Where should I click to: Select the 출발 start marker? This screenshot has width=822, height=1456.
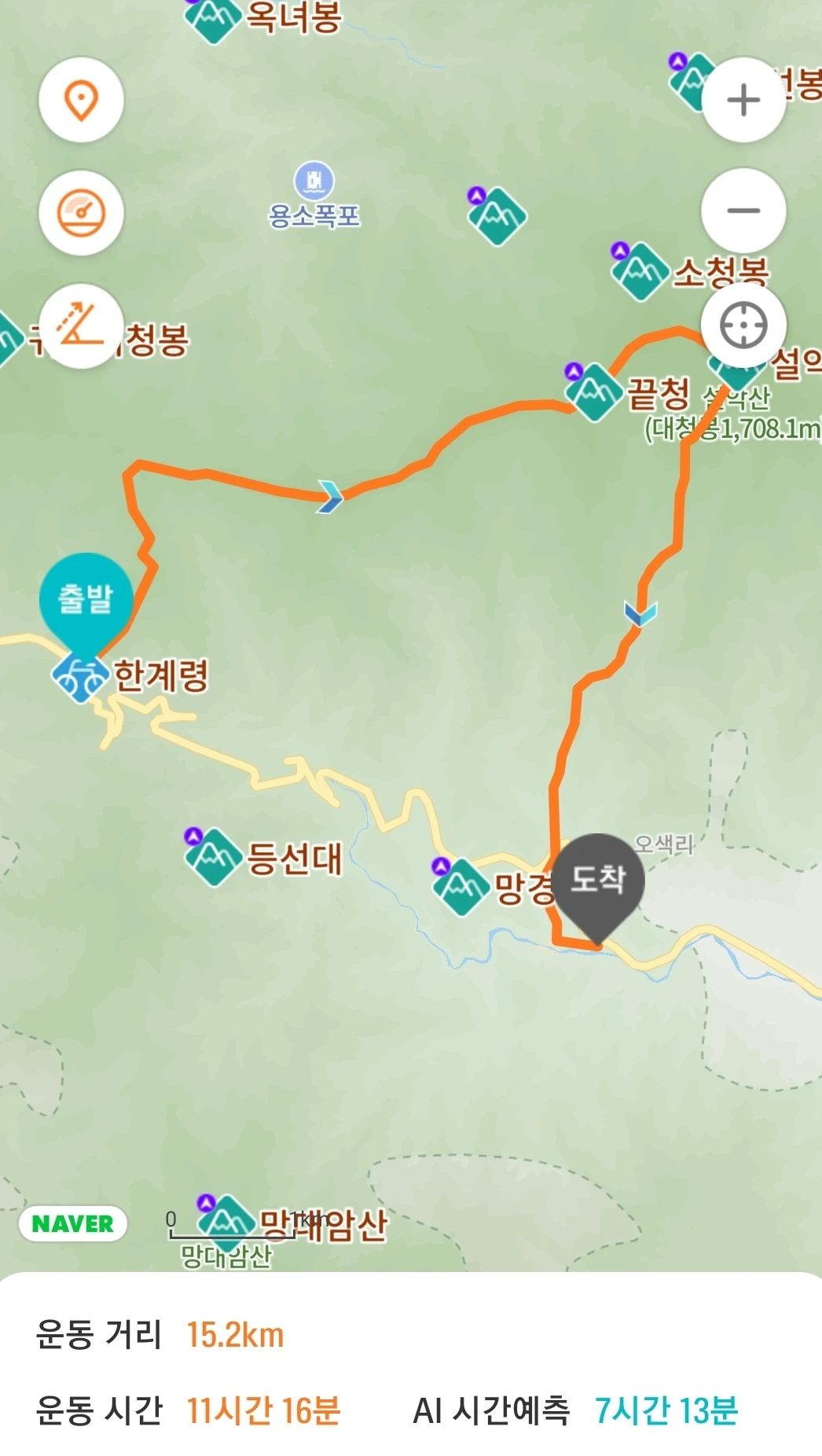[86, 599]
